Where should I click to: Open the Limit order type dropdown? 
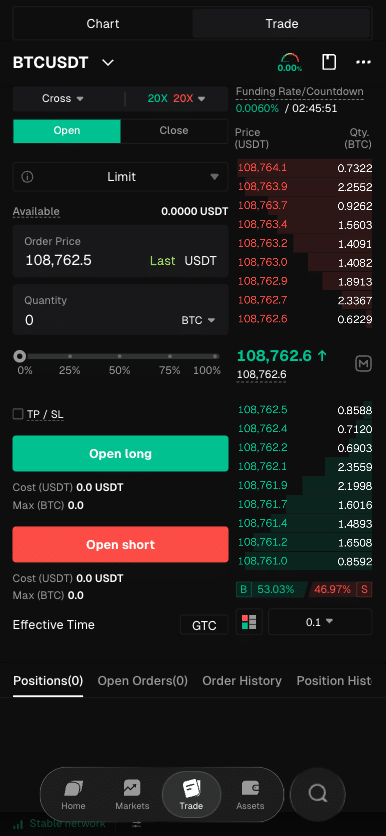[120, 176]
